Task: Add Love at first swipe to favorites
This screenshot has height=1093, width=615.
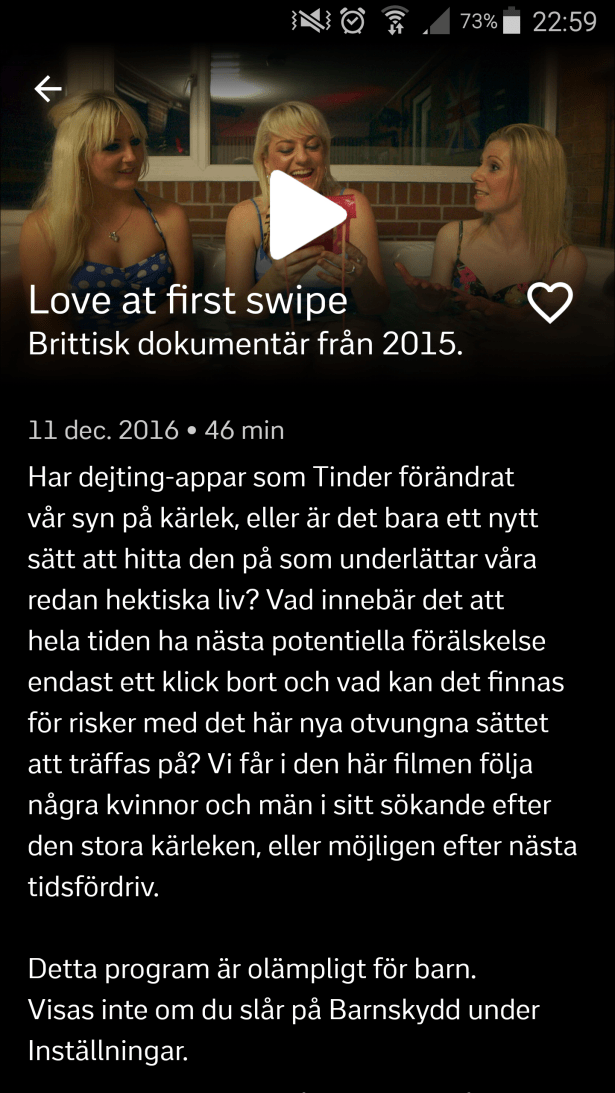Action: coord(549,302)
